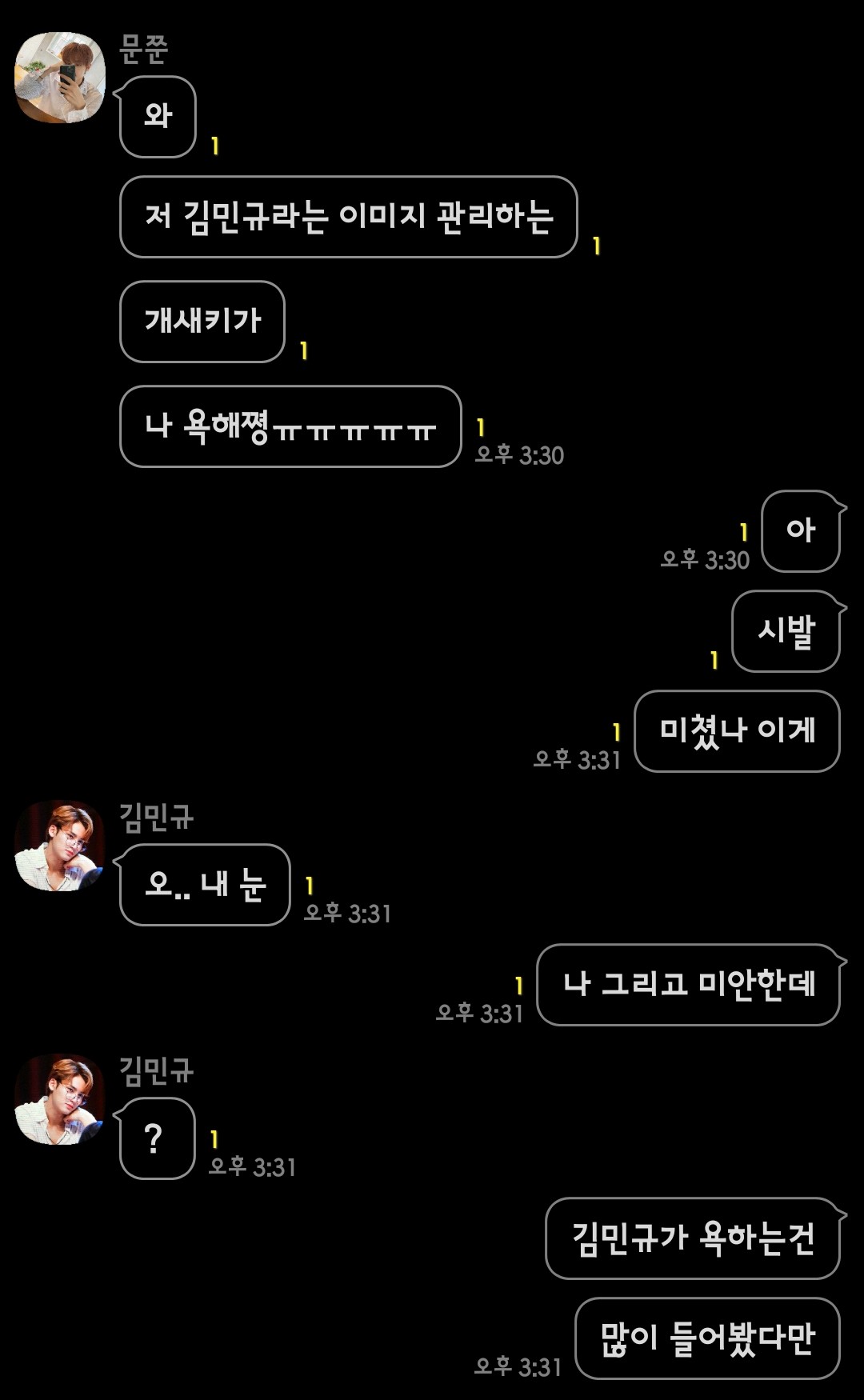Open 문쭌's profile picture

60,78
